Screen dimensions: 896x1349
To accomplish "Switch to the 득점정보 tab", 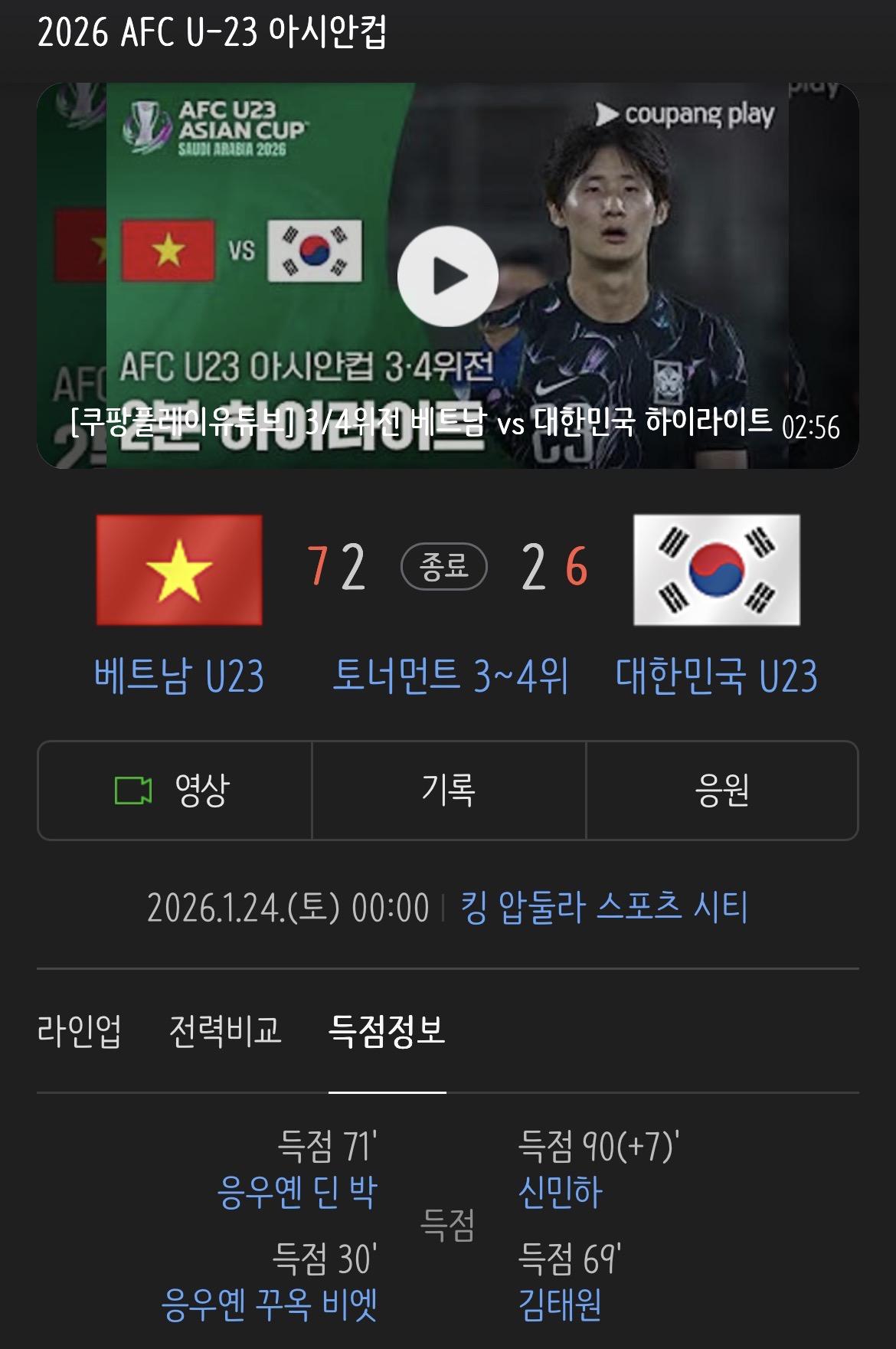I will [x=387, y=1031].
